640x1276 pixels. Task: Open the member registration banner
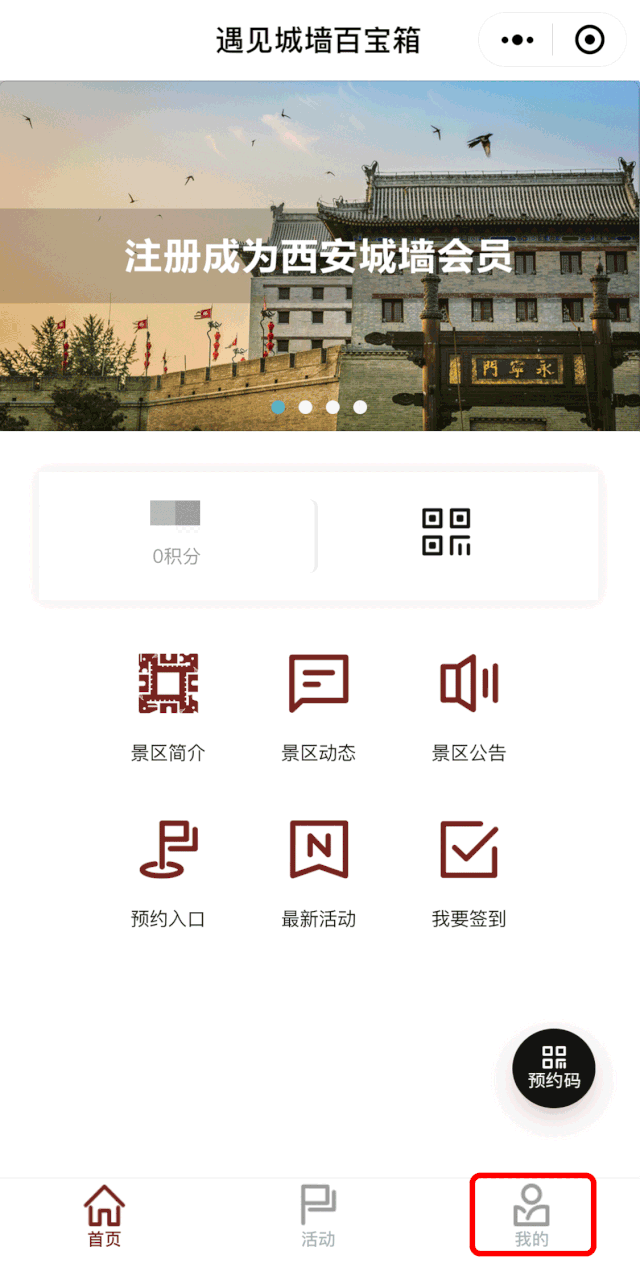pos(319,256)
